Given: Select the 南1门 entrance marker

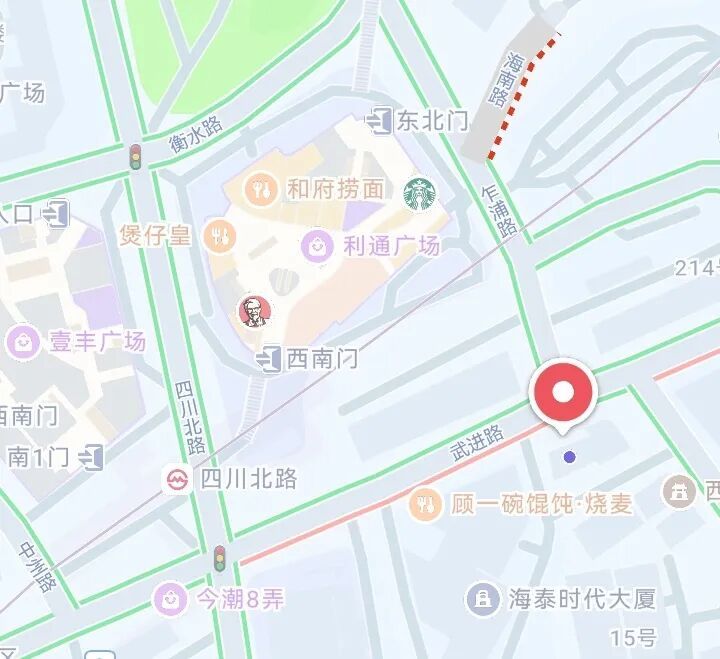Looking at the screenshot, I should [x=91, y=458].
